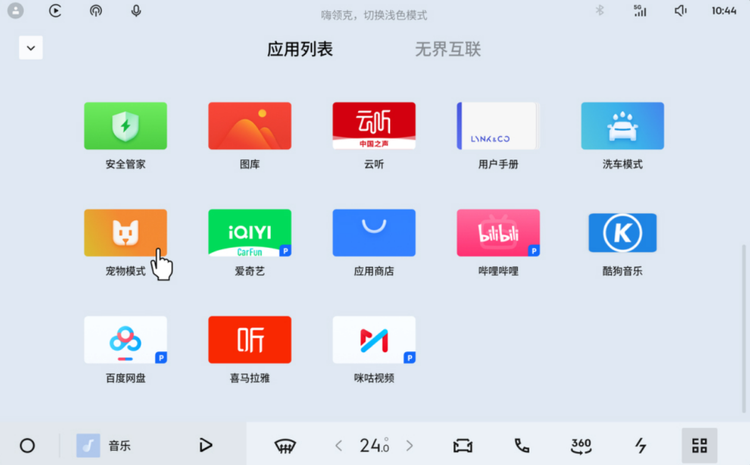Open the phone dialer icon
This screenshot has height=465, width=750.
(x=521, y=445)
